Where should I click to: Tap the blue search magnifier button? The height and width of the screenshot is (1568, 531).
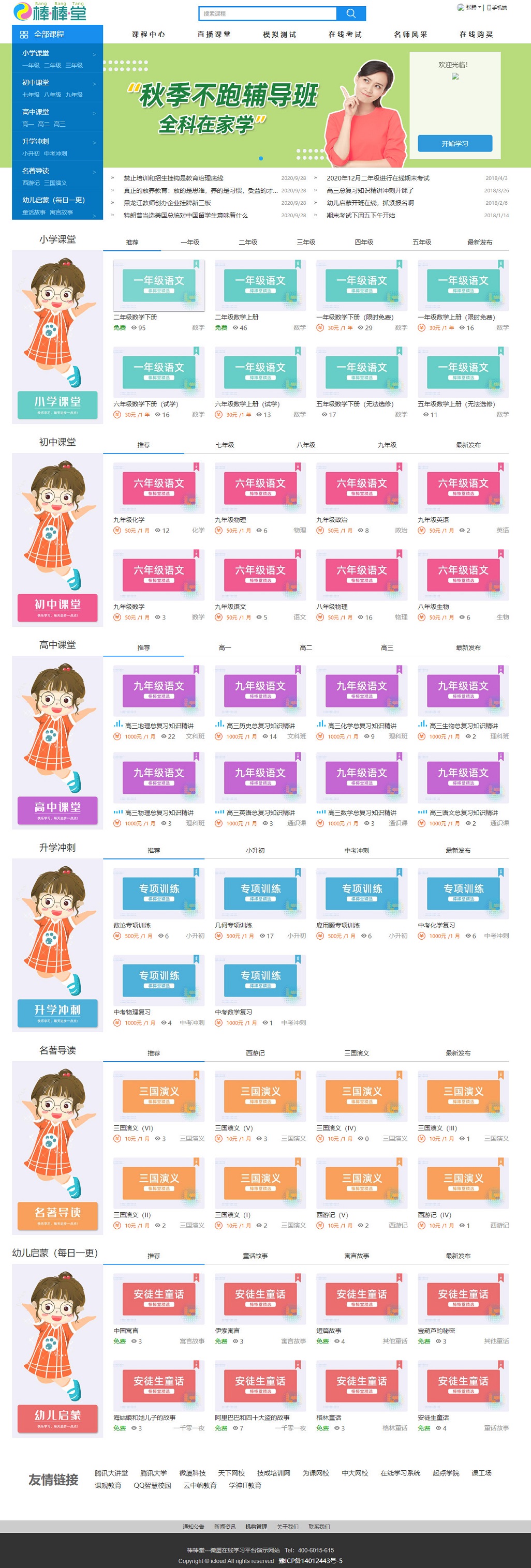(x=351, y=13)
